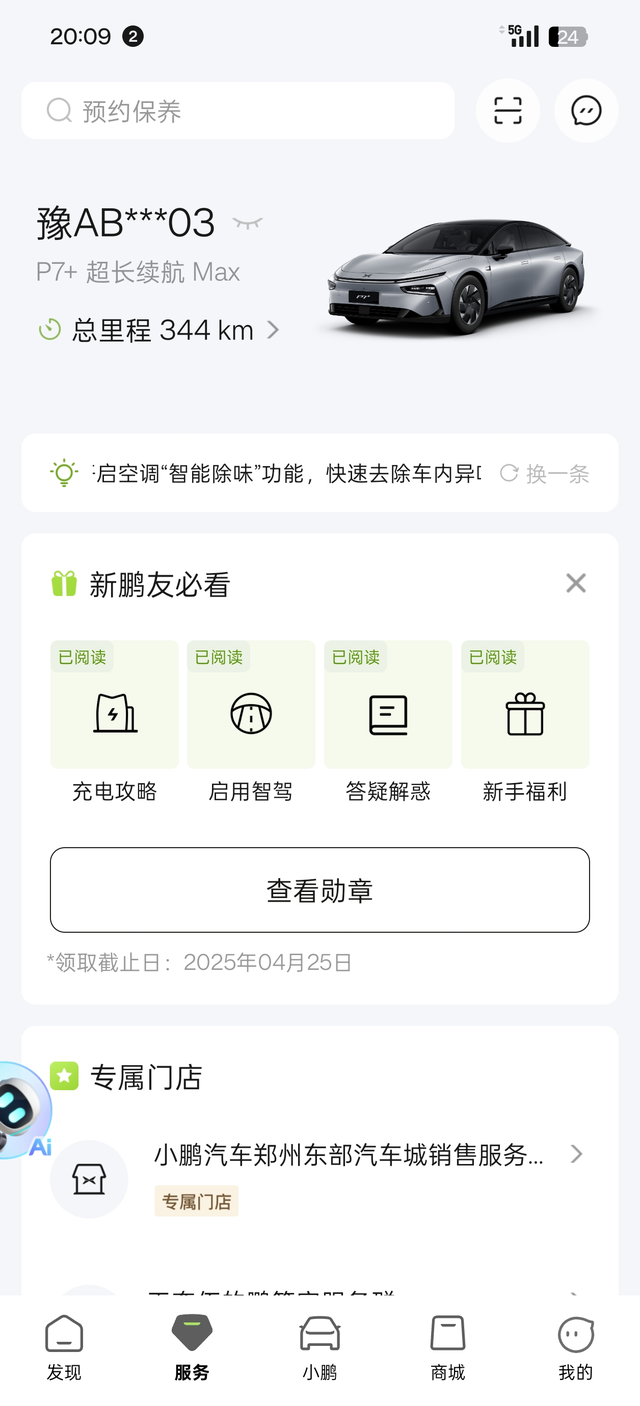640x1406 pixels.
Task: Open the 我的 tab
Action: tap(576, 1348)
